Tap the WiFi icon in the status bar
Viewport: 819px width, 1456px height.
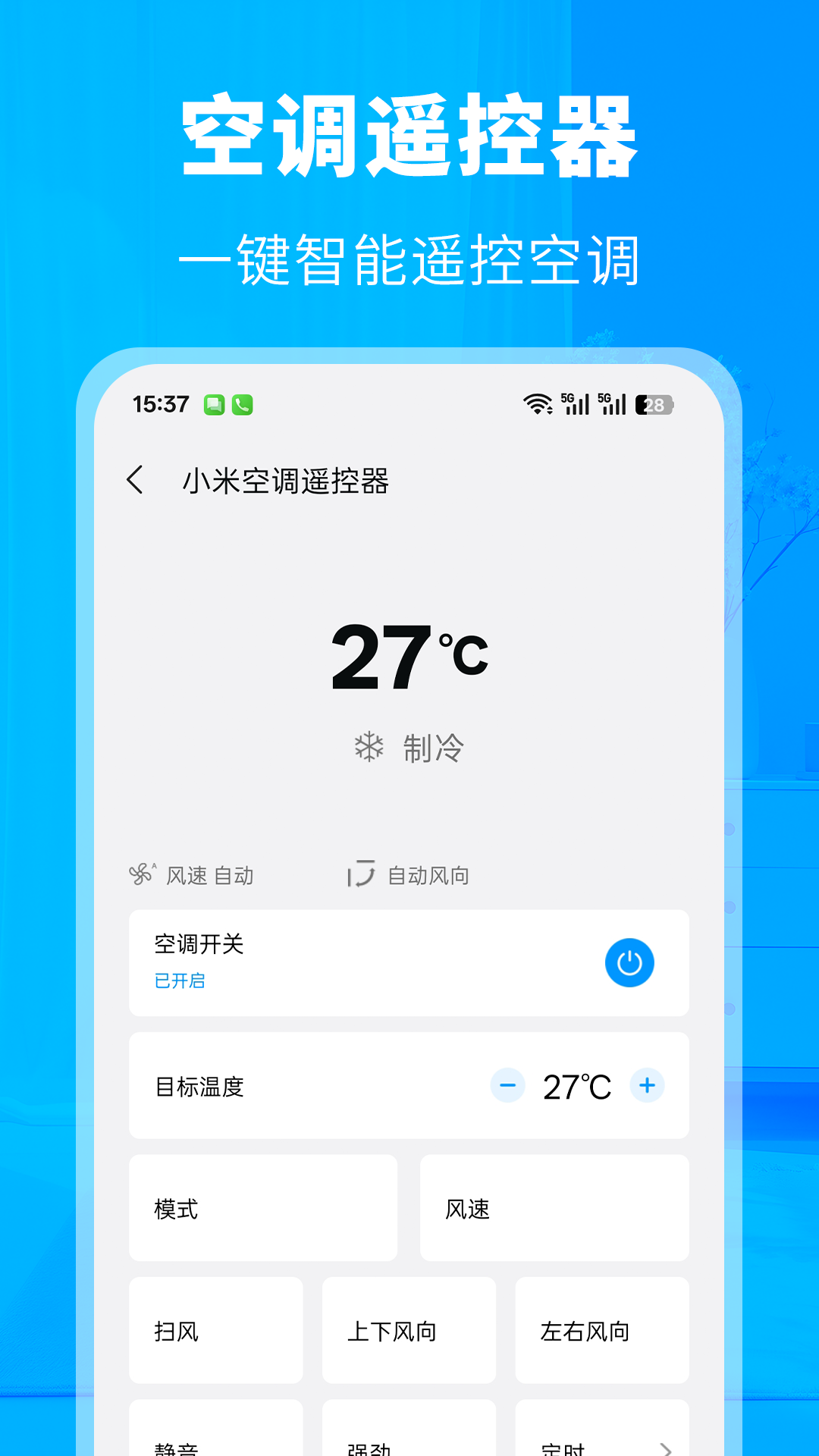tap(538, 404)
